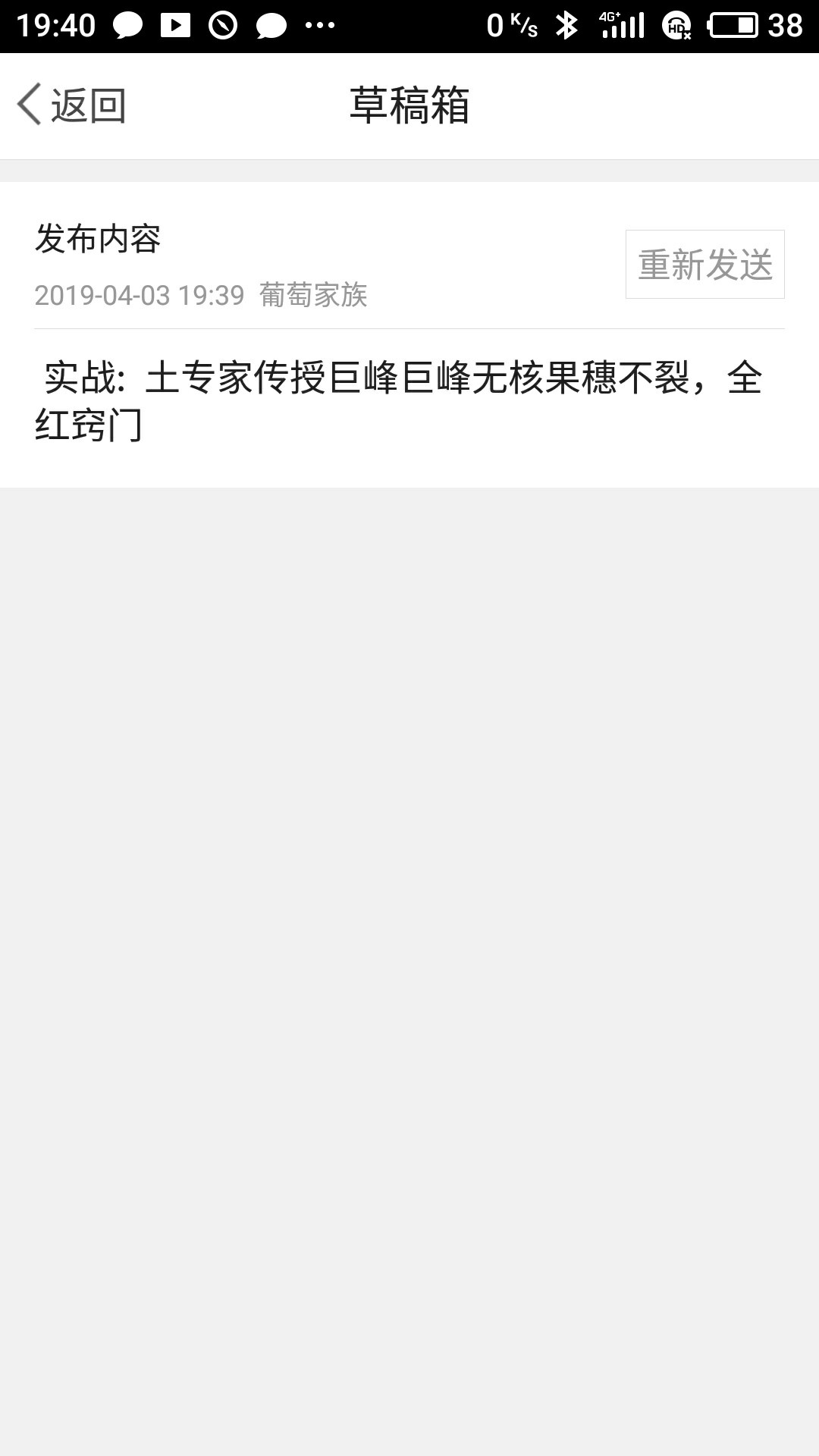The width and height of the screenshot is (819, 1456).
Task: Resend the draft with 重新发送
Action: [x=704, y=264]
